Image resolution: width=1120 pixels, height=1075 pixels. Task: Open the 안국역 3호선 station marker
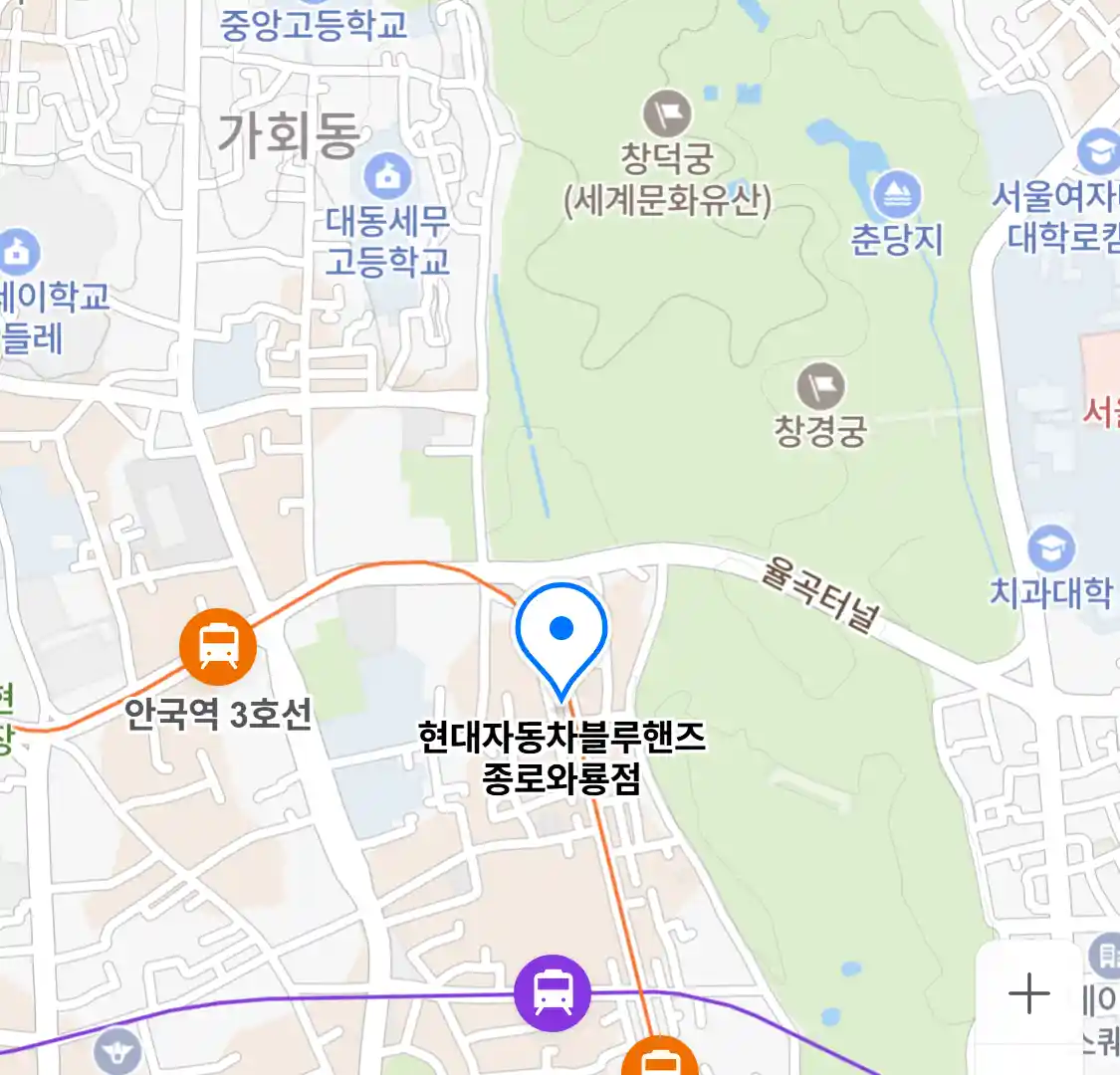pos(218,647)
